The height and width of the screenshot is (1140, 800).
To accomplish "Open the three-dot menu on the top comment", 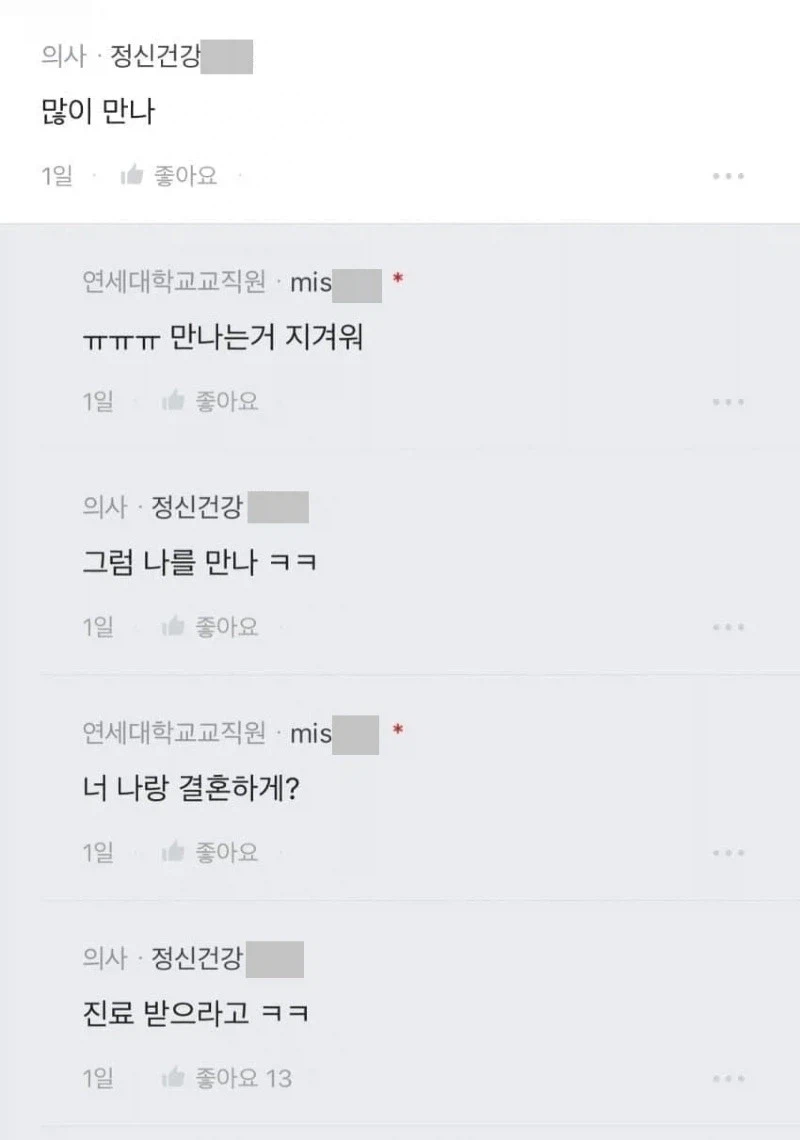I will [x=728, y=175].
